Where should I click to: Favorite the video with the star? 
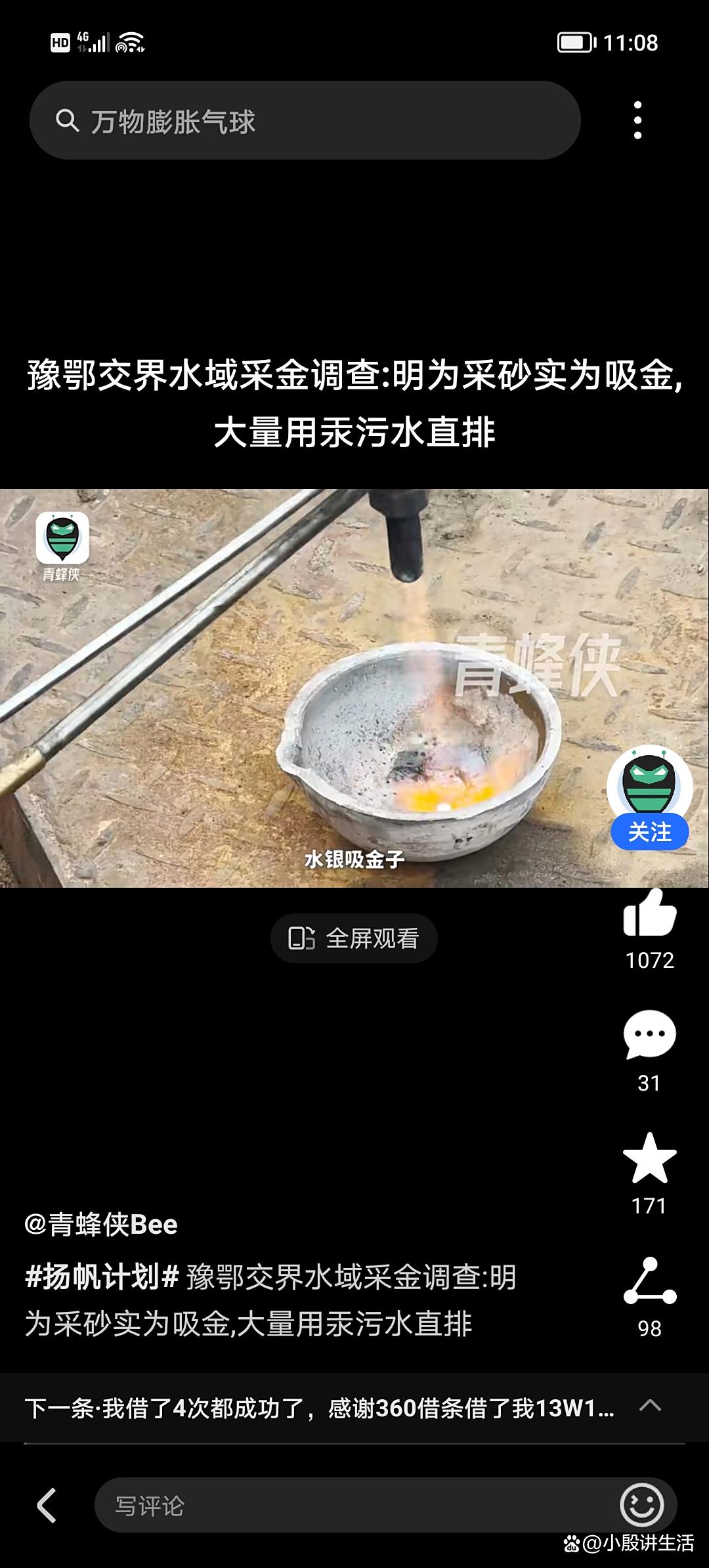click(x=649, y=1158)
